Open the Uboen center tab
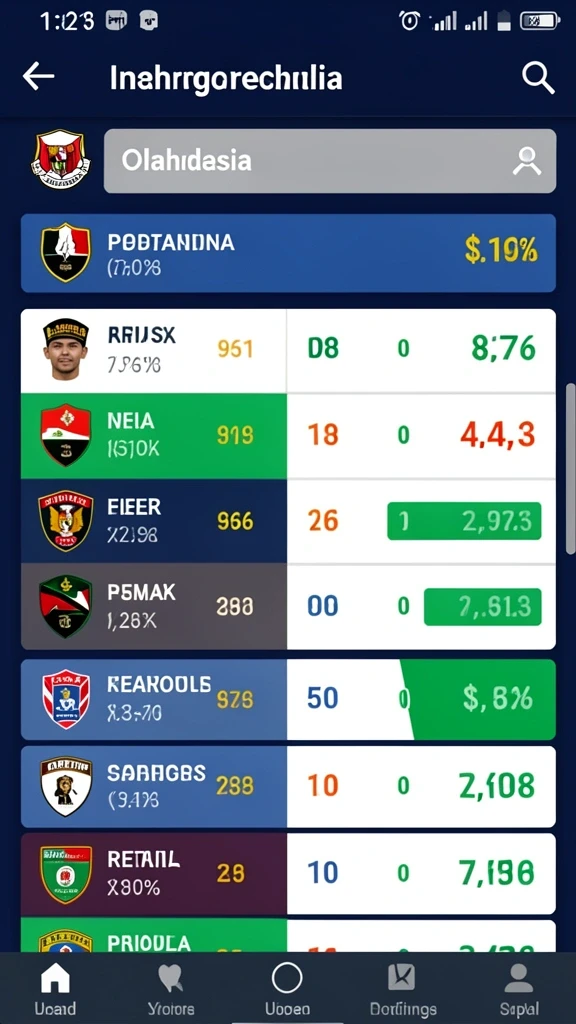 tap(287, 988)
